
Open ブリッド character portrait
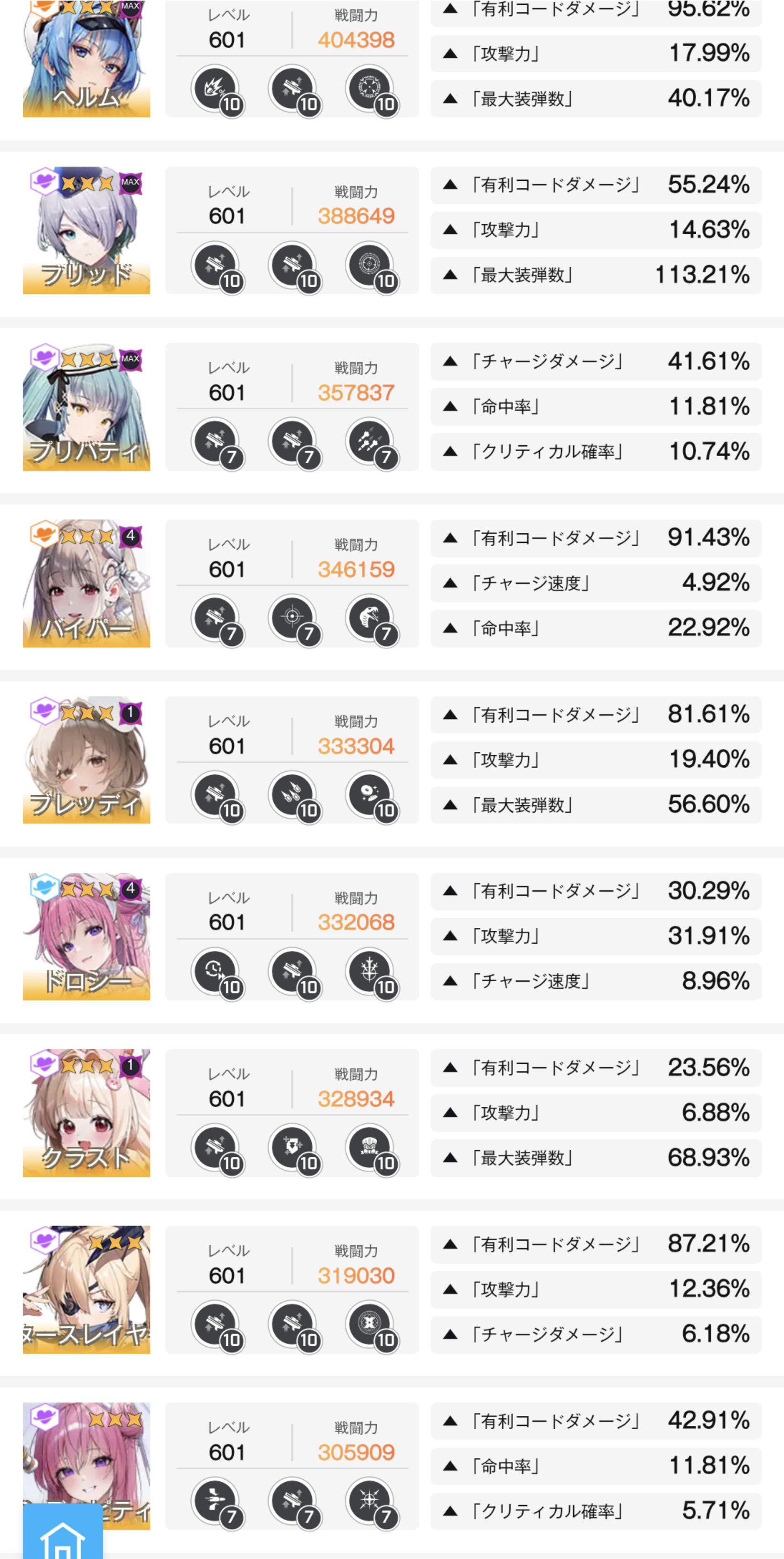point(86,230)
